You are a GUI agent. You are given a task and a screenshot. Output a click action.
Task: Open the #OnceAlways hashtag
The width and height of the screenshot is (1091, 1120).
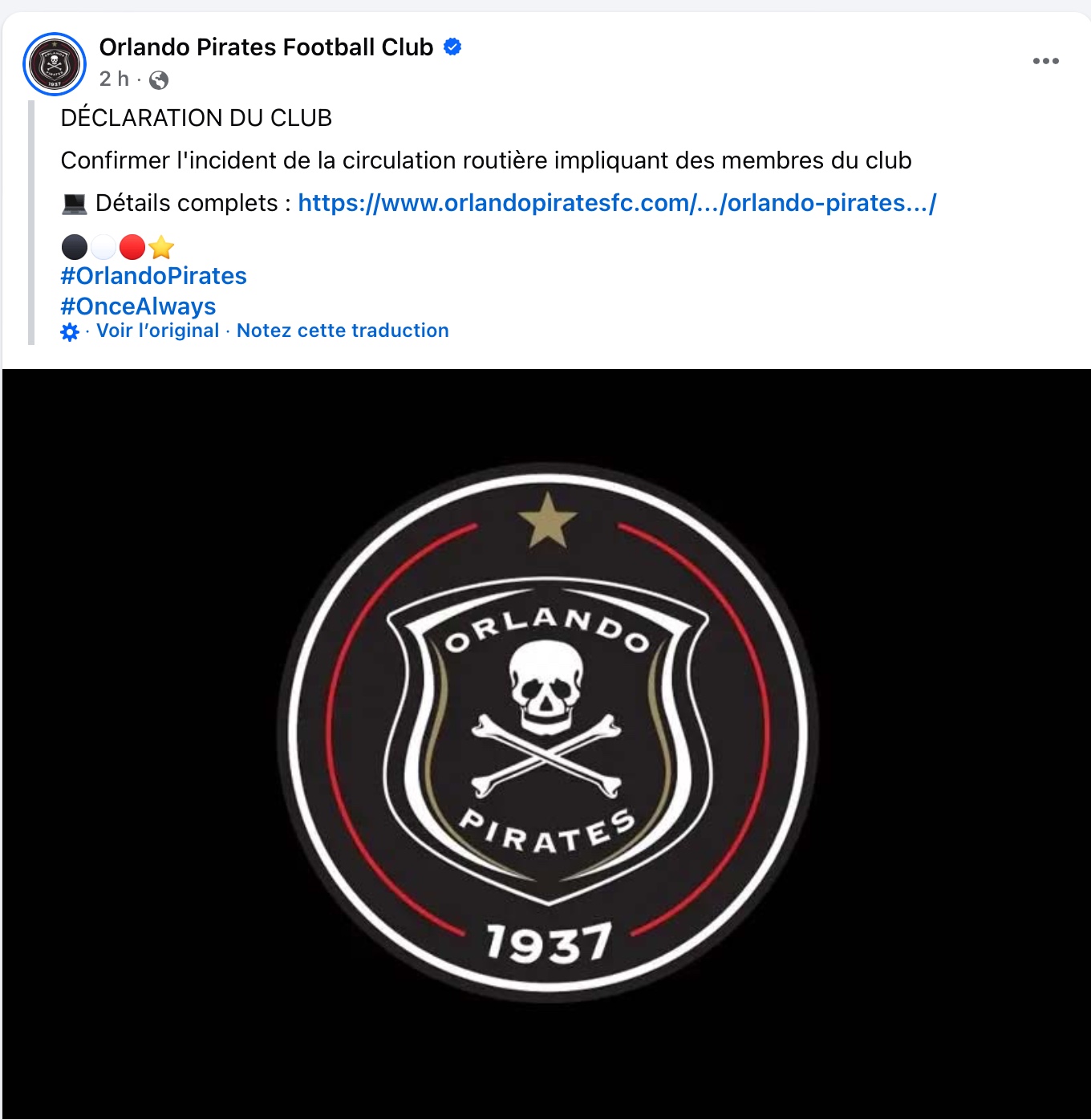(138, 306)
